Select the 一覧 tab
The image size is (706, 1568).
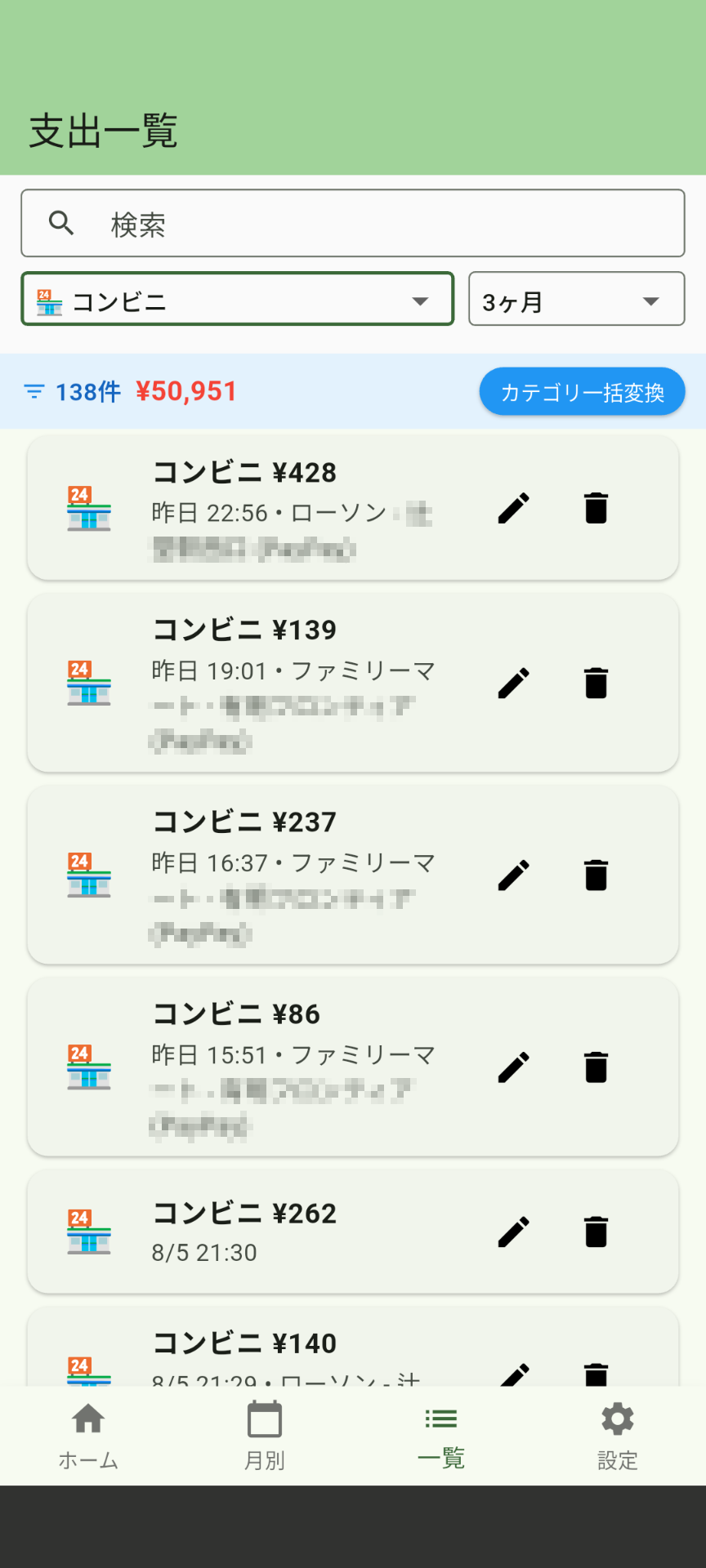(x=441, y=1435)
